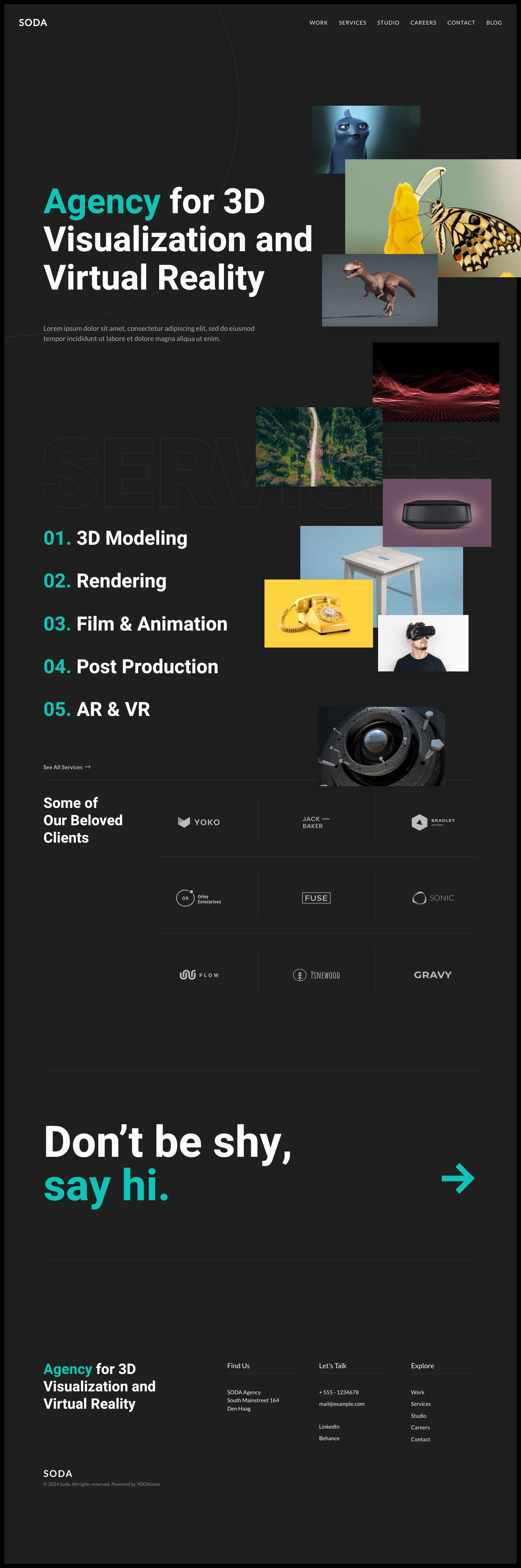This screenshot has height=1568, width=521.
Task: Open the Careers page from header
Action: click(423, 22)
